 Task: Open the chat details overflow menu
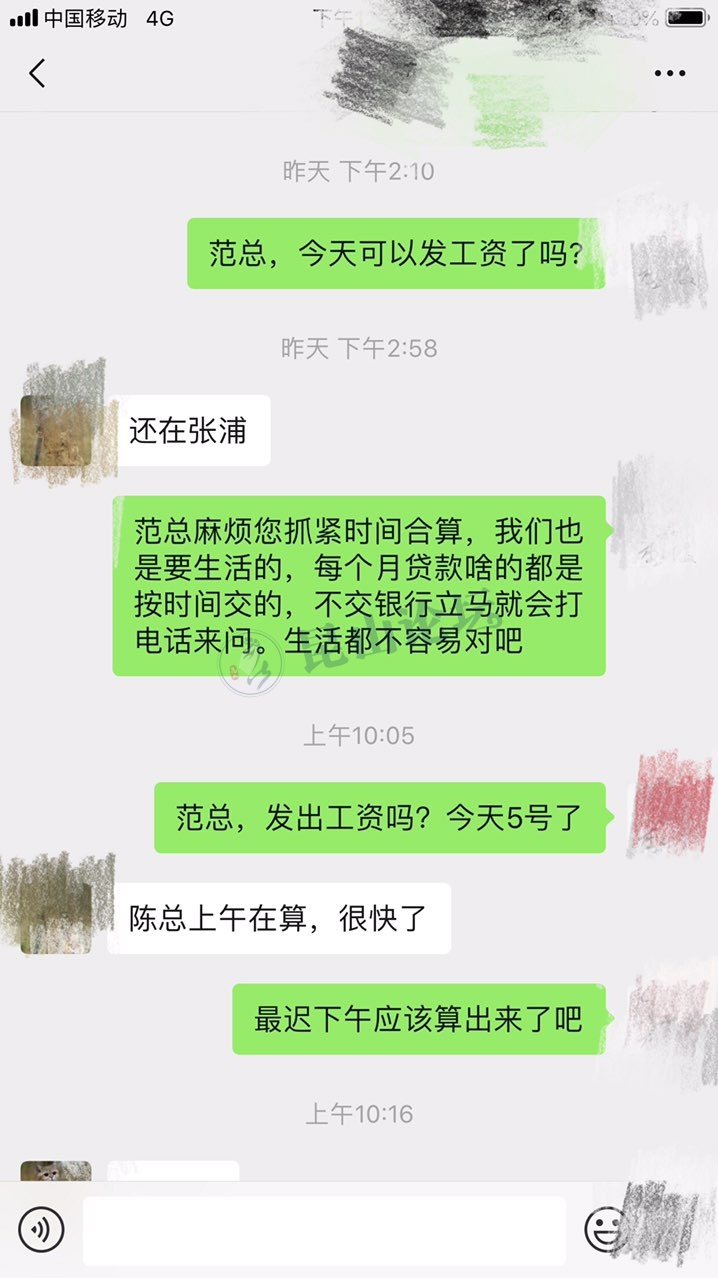669,73
